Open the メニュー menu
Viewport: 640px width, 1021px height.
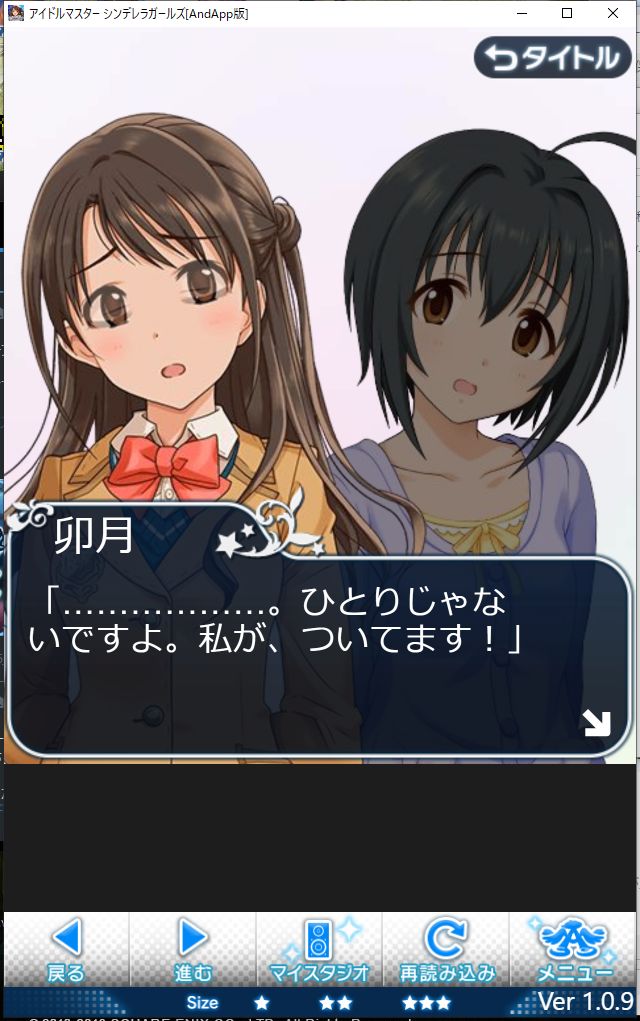point(574,949)
